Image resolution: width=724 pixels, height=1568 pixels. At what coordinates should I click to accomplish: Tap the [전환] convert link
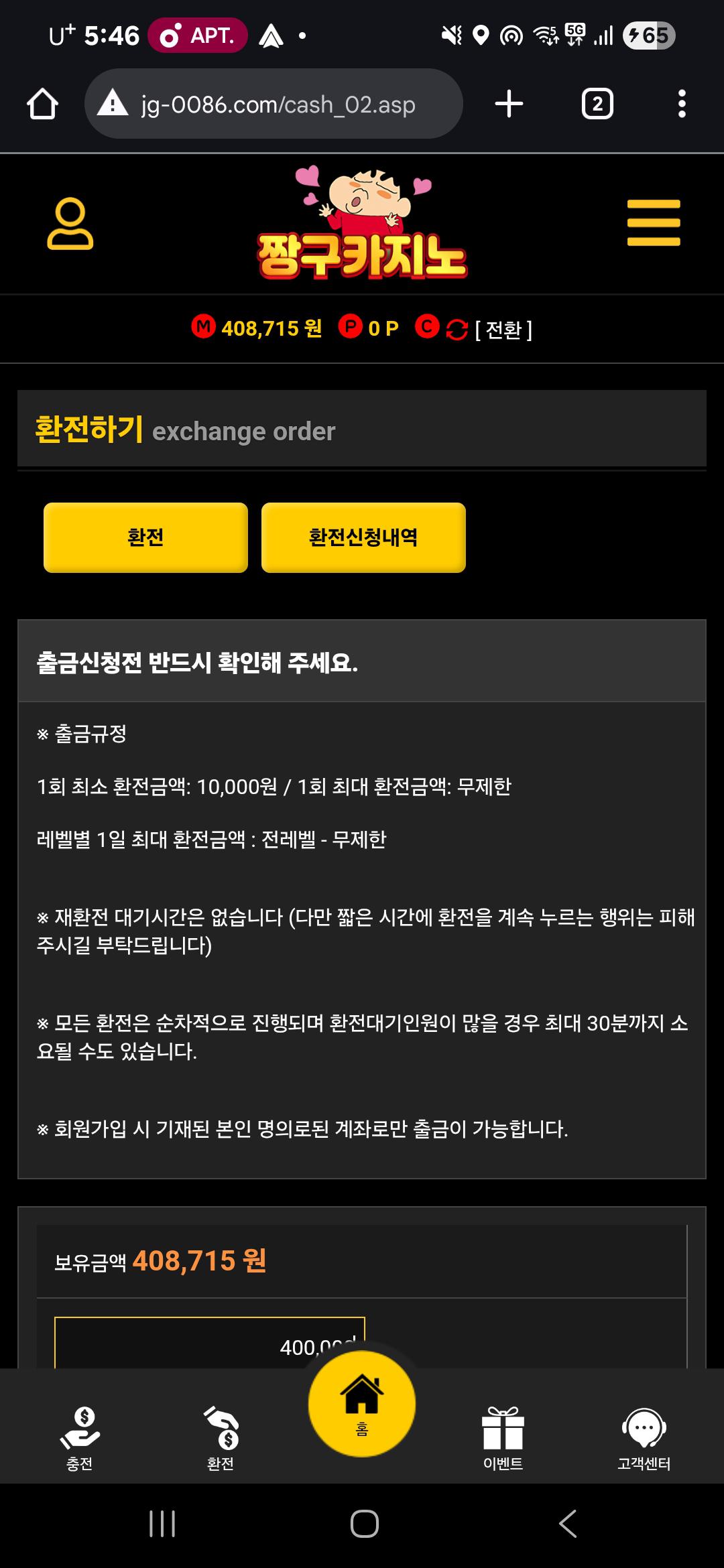(503, 330)
